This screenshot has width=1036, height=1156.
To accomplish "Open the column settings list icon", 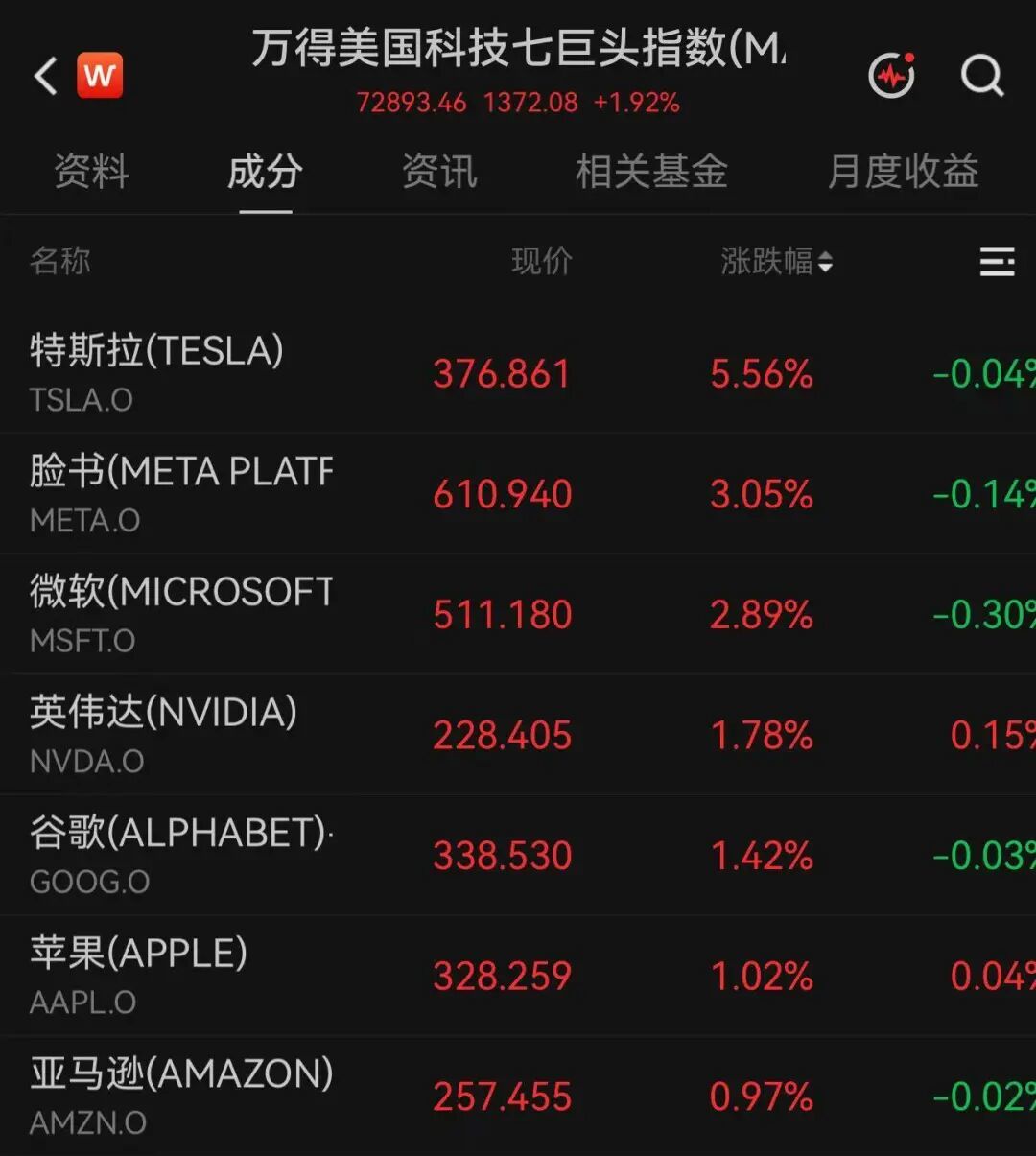I will 997,261.
